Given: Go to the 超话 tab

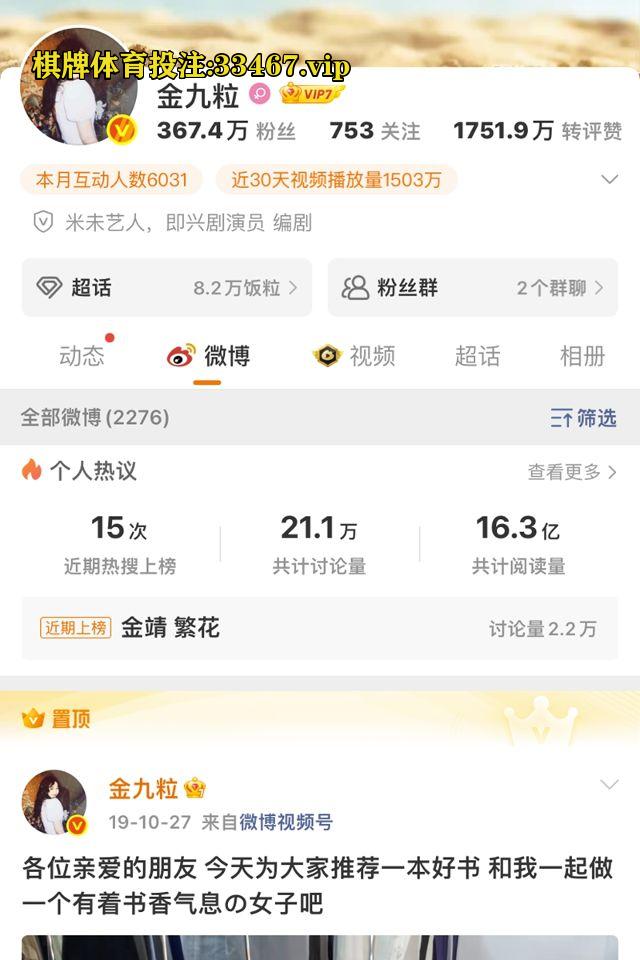Looking at the screenshot, I should point(477,356).
